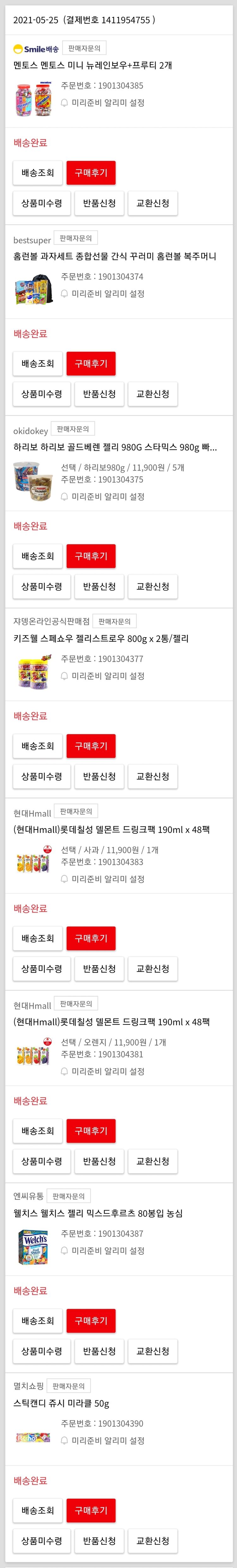Report 상품미수령 for 웰치스 젤리

[41, 1351]
